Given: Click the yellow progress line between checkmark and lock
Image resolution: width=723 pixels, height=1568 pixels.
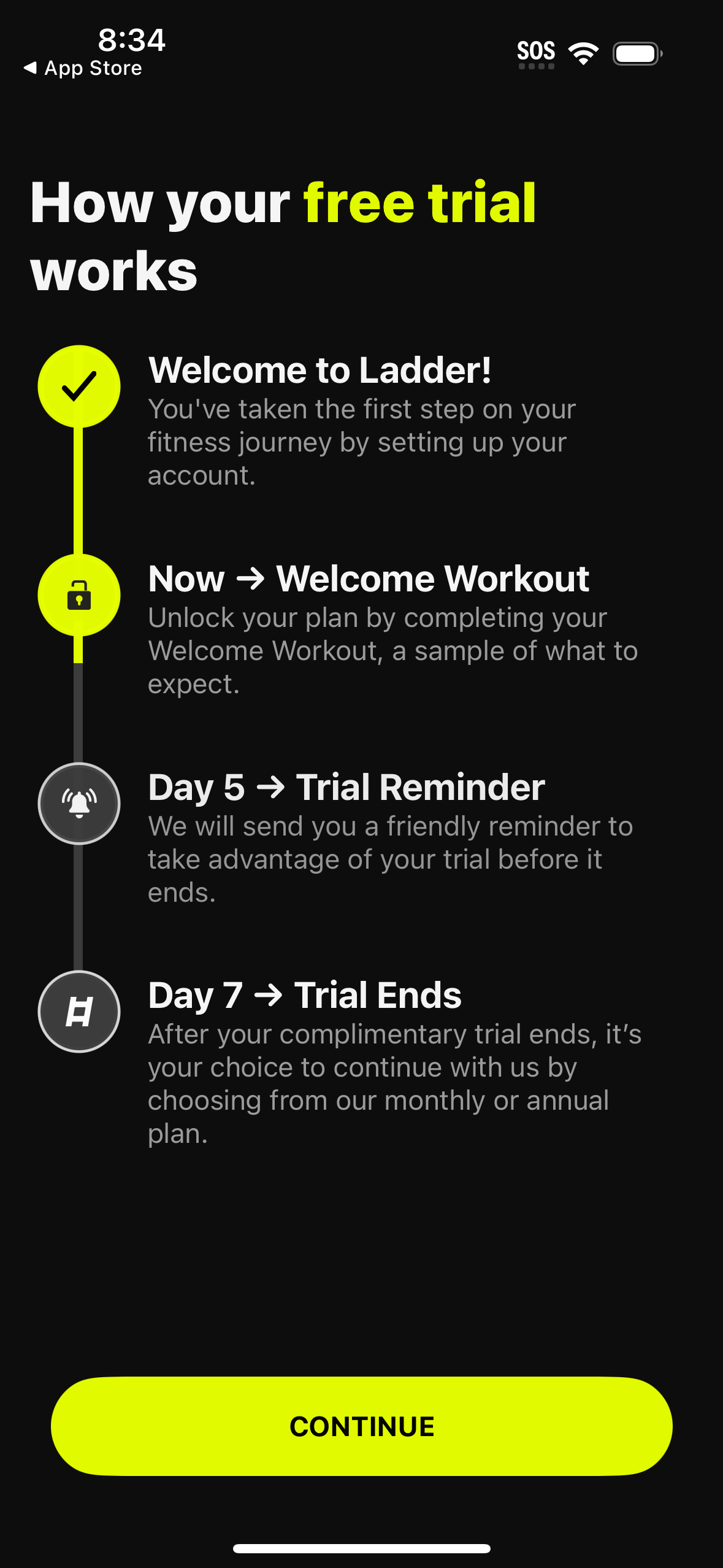Looking at the screenshot, I should tap(78, 491).
